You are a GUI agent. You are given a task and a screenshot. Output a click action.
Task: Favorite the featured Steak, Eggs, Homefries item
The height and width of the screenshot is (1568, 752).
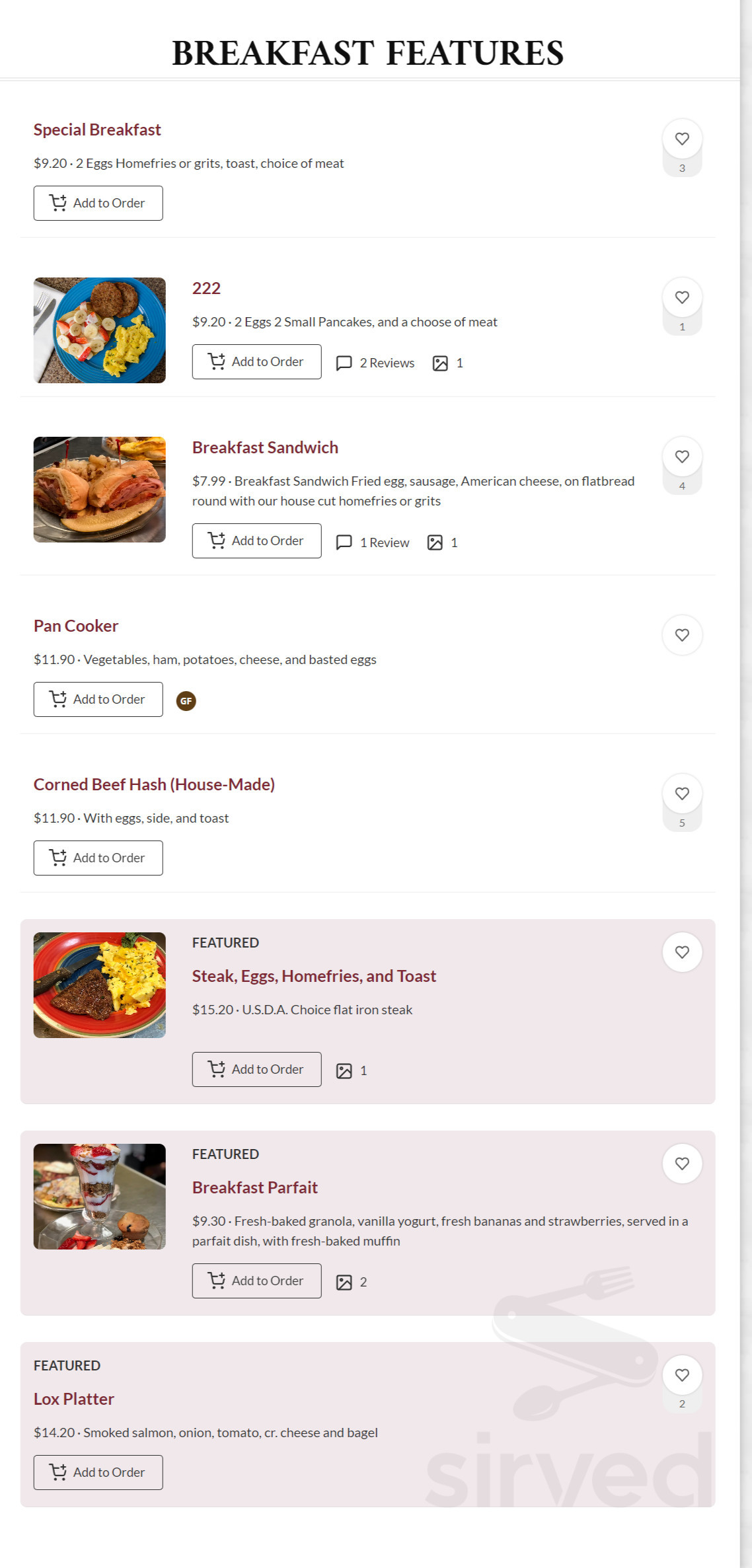(681, 952)
